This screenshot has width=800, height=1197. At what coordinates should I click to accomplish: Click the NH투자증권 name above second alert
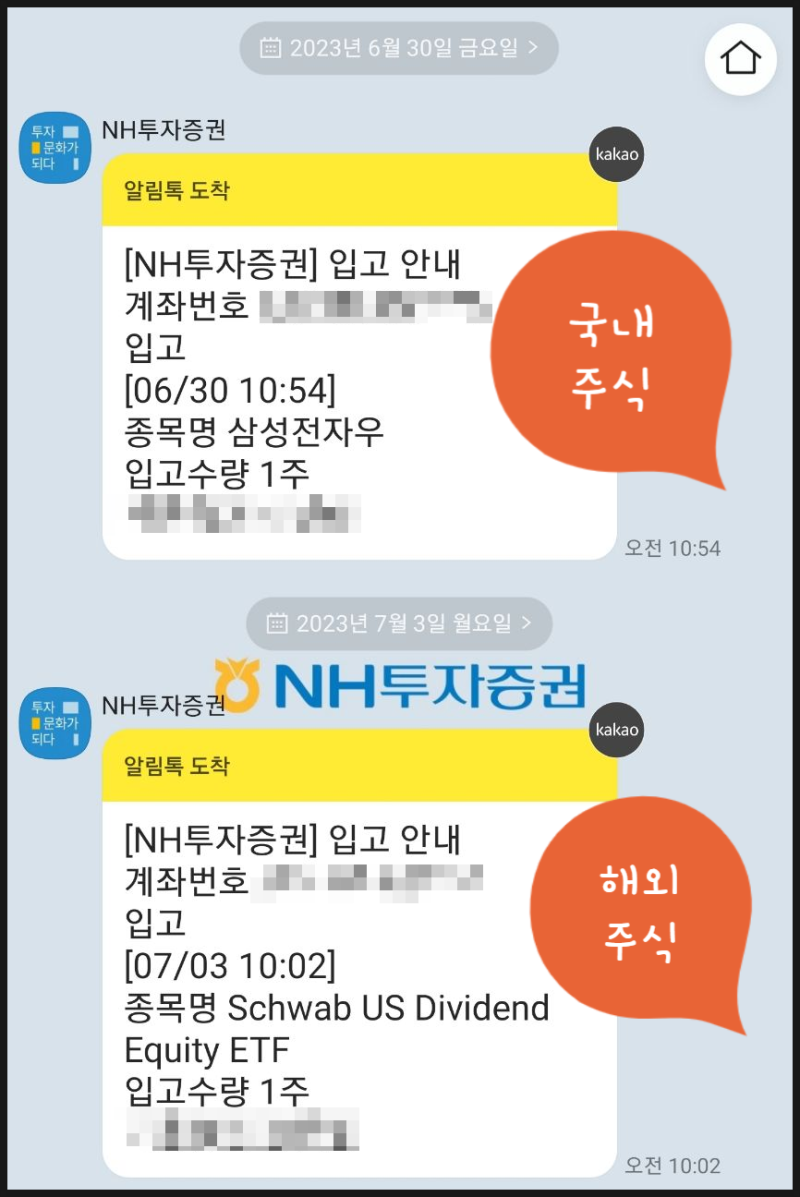point(166,704)
